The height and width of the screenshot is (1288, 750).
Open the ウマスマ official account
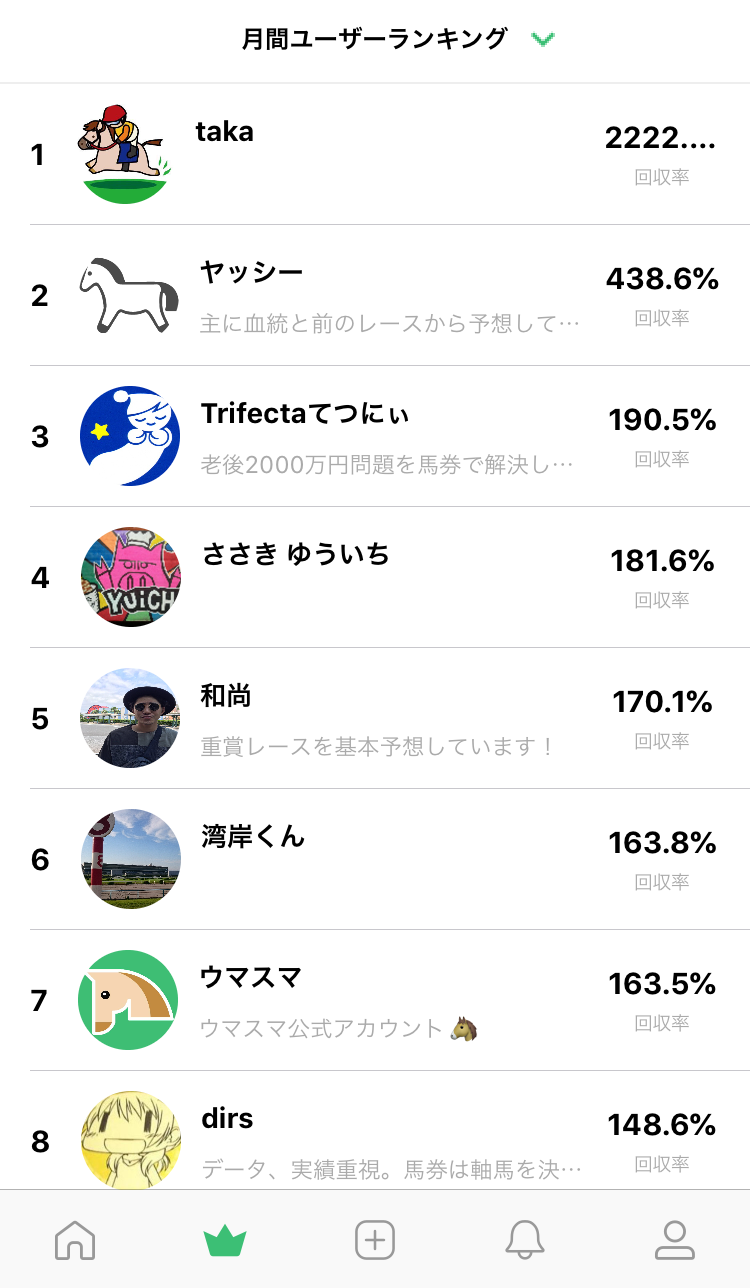375,1000
